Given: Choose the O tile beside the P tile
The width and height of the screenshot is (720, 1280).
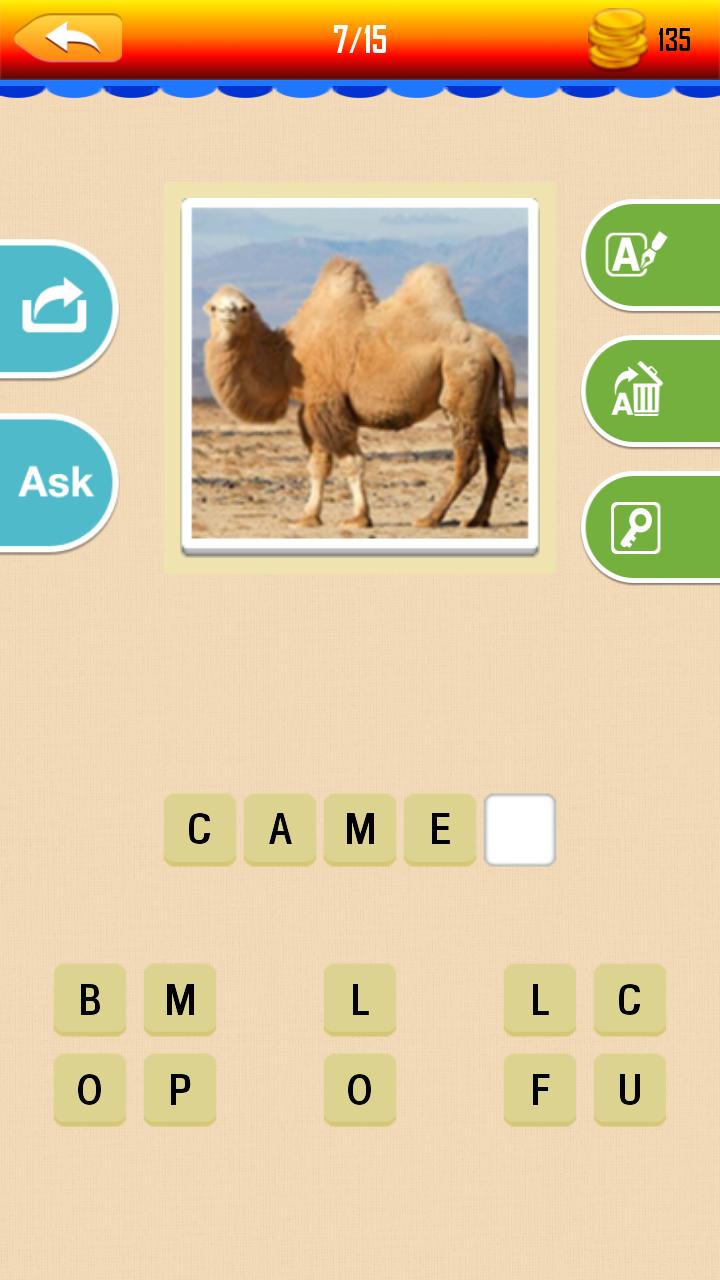Looking at the screenshot, I should [x=90, y=1089].
